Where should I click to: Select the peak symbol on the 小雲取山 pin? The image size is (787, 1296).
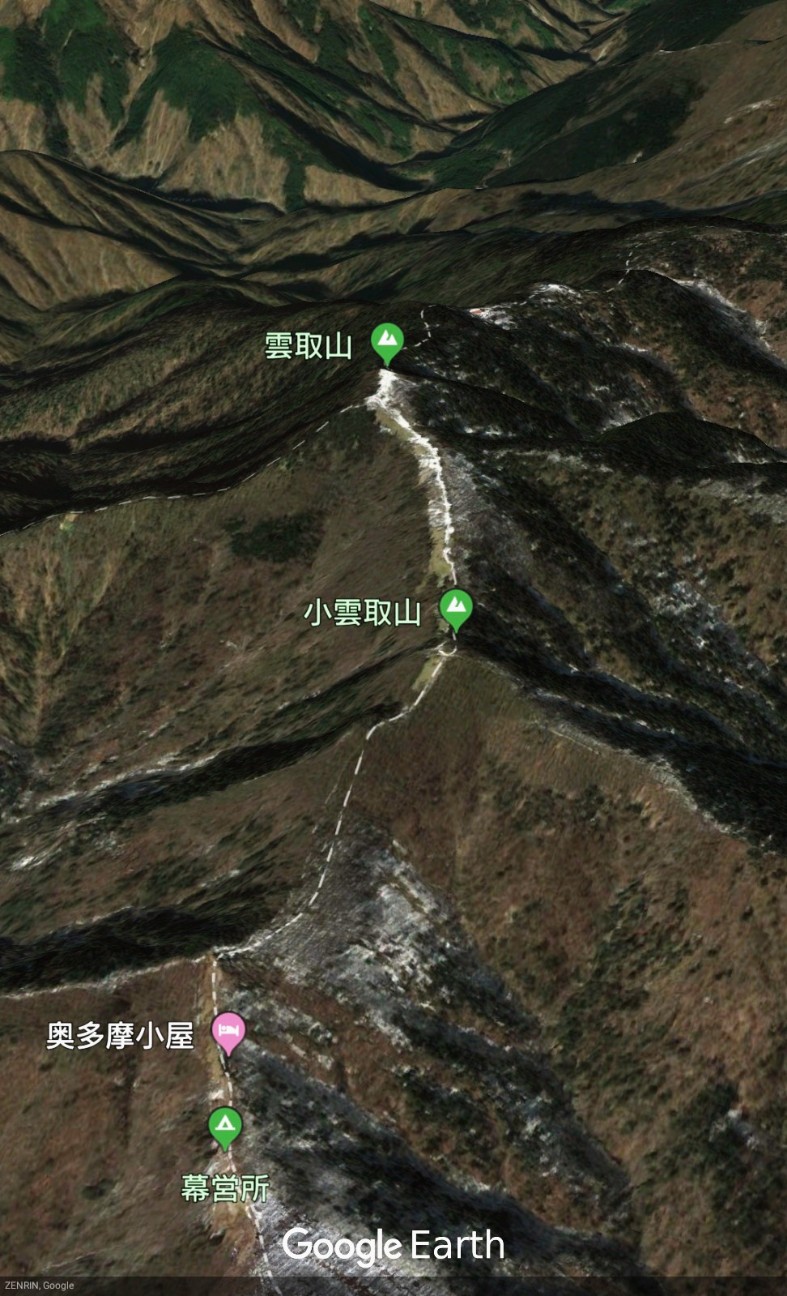click(456, 602)
